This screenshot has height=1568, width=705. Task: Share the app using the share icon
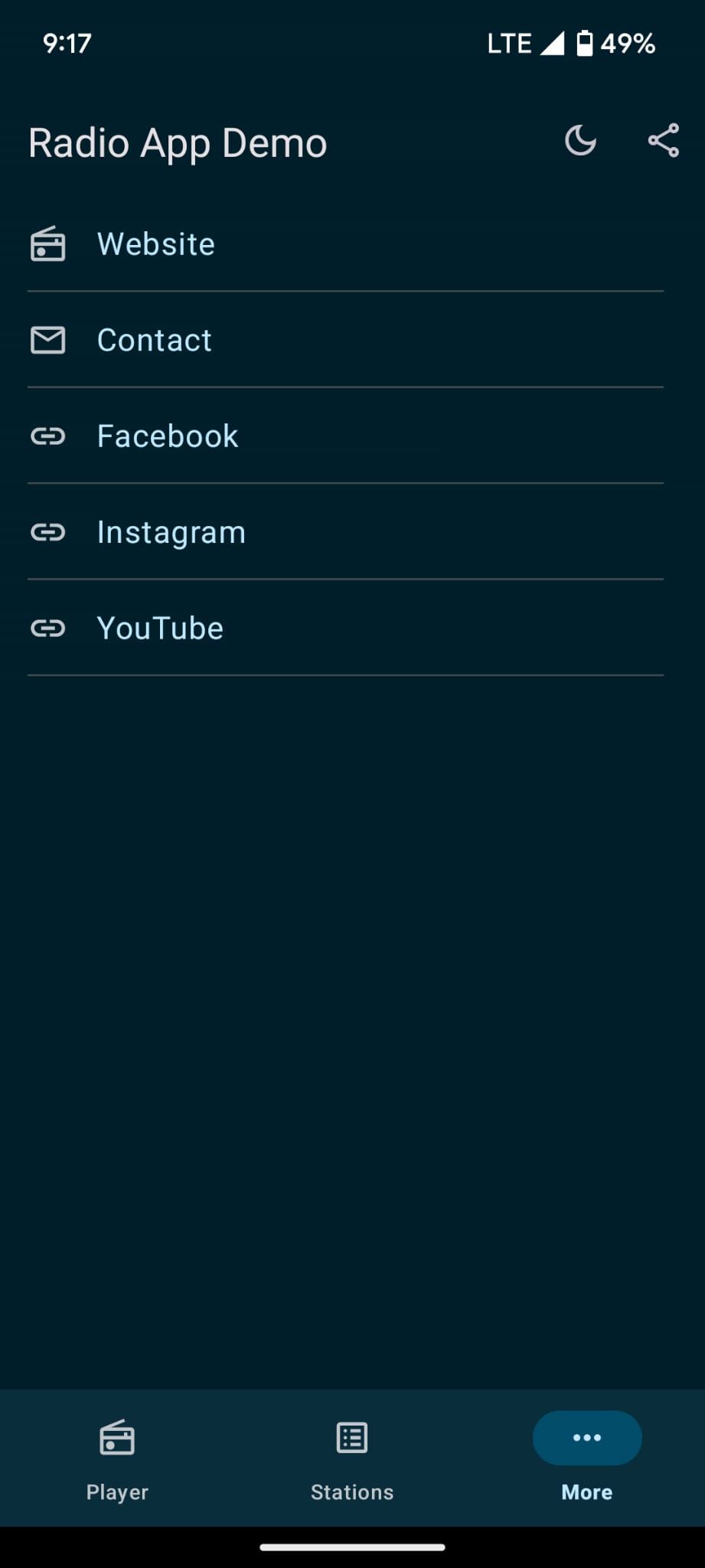pos(663,141)
